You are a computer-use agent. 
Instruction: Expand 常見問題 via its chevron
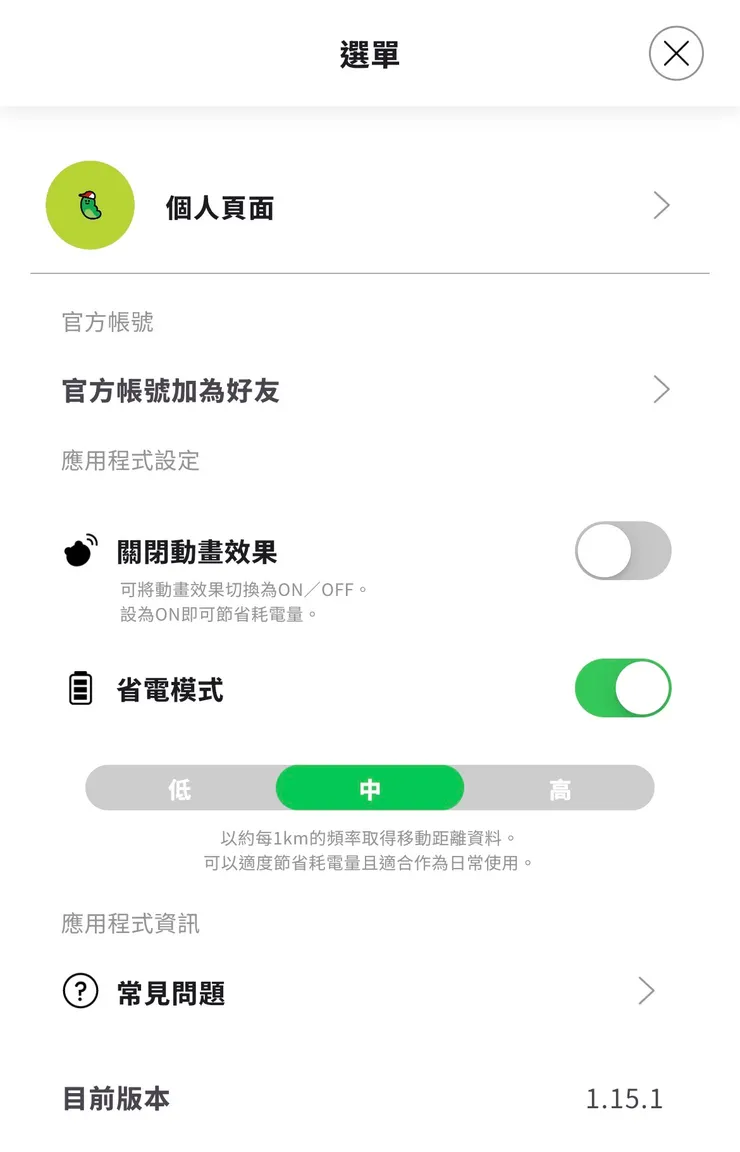(x=646, y=991)
